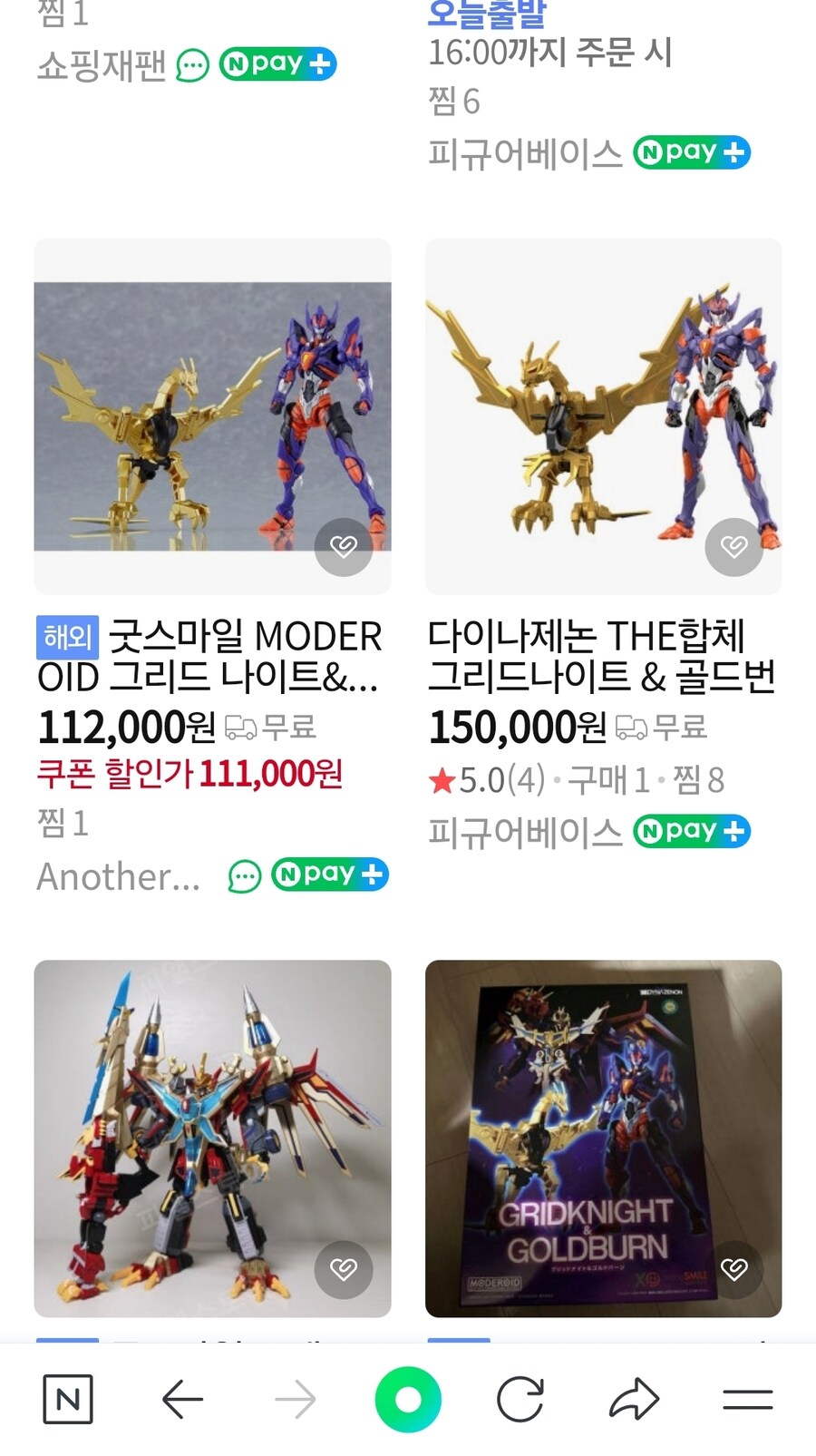Open the Naver home via N icon
The width and height of the screenshot is (816, 1456).
(x=68, y=1399)
